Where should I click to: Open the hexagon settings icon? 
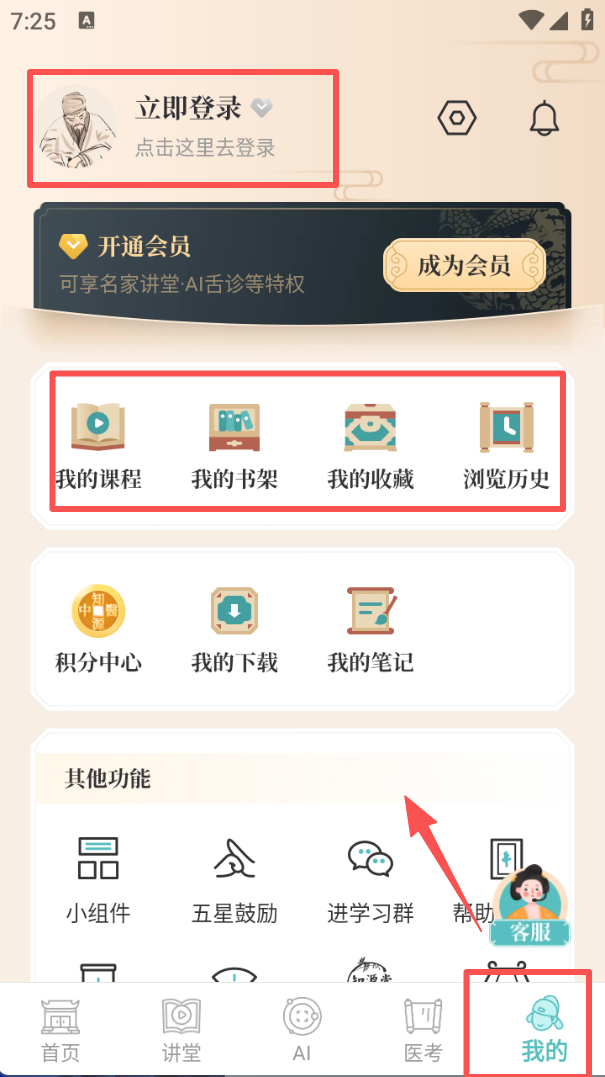[457, 119]
